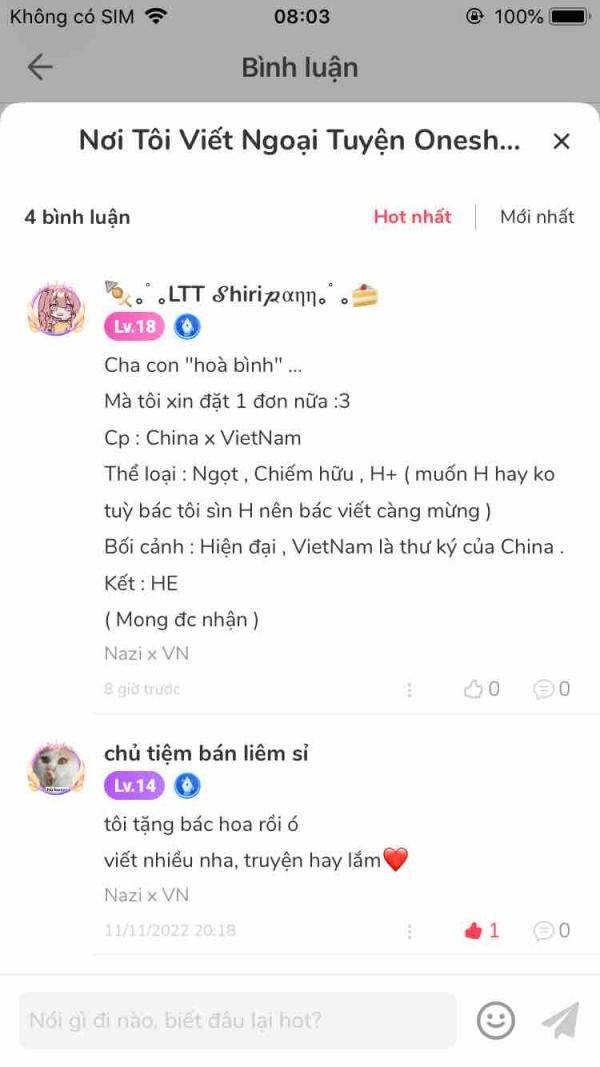Image resolution: width=600 pixels, height=1067 pixels.
Task: Switch to the Mới nhất sorting
Action: [537, 216]
